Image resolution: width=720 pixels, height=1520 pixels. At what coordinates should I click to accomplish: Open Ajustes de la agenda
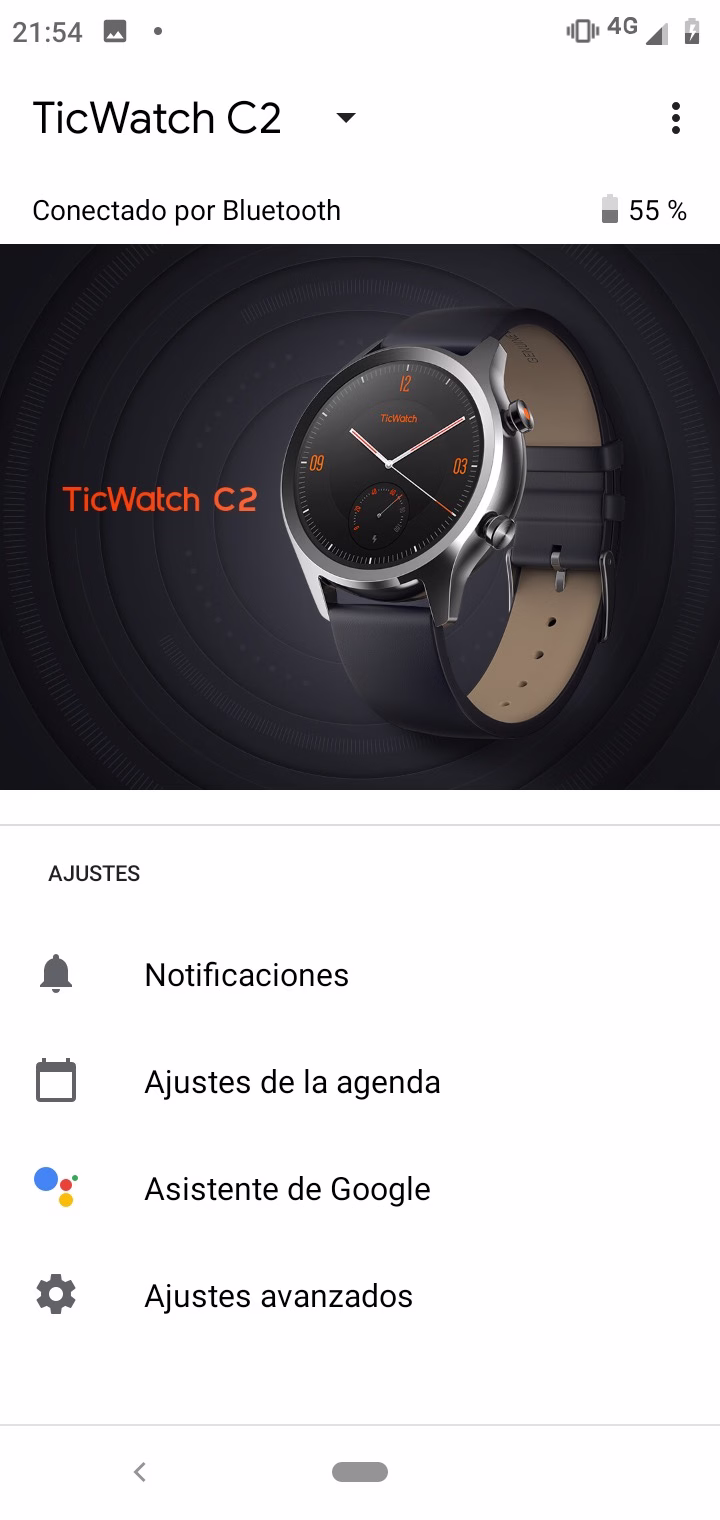point(360,1081)
